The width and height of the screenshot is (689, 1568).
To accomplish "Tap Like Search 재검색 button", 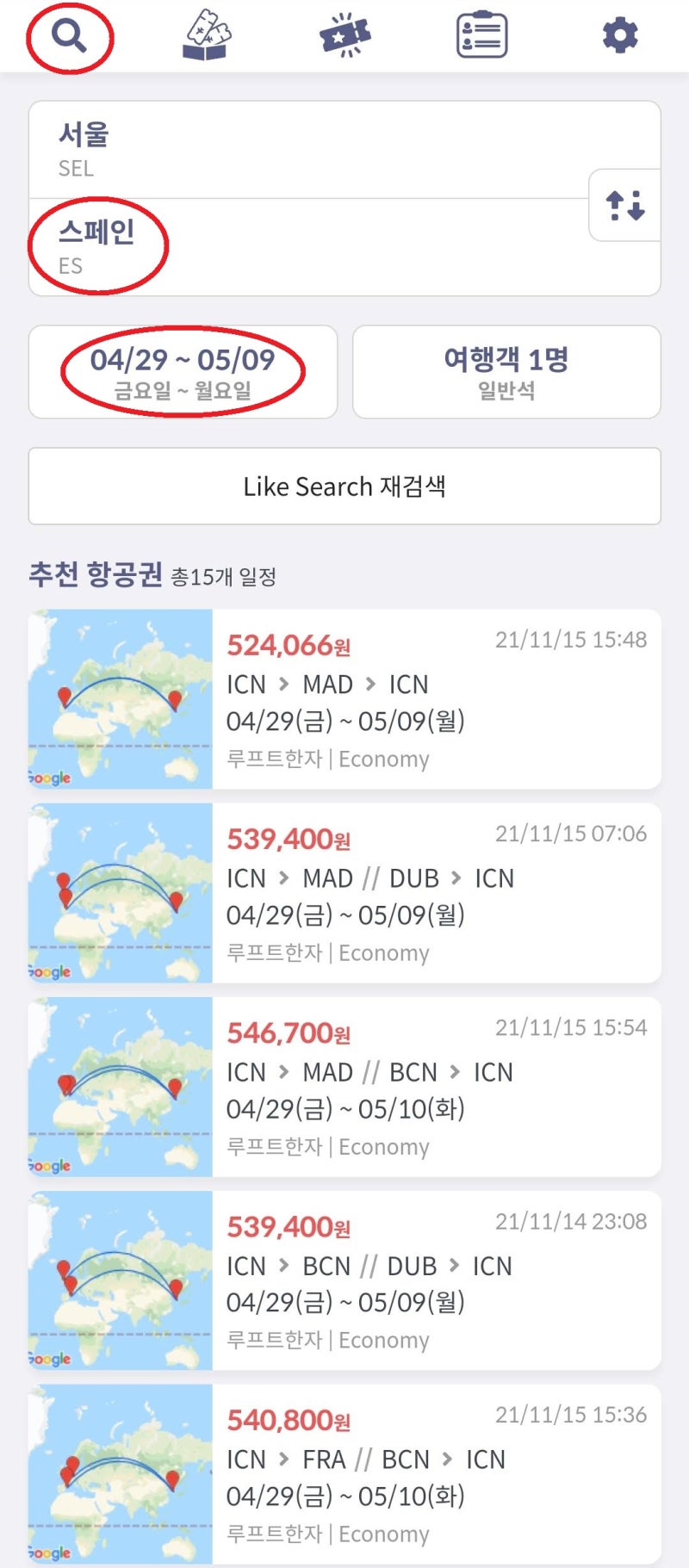I will 344,486.
